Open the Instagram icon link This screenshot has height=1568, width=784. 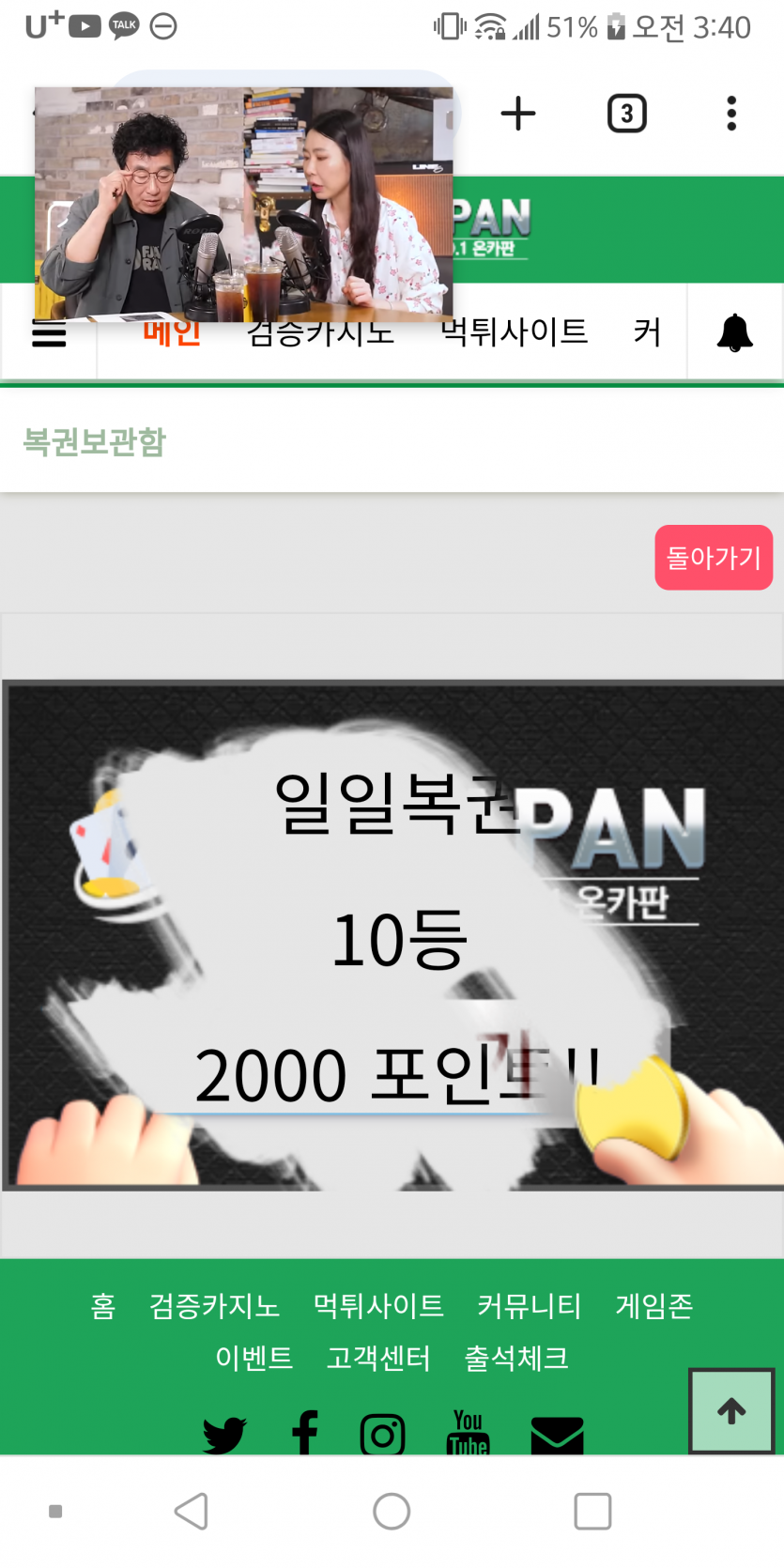382,1434
